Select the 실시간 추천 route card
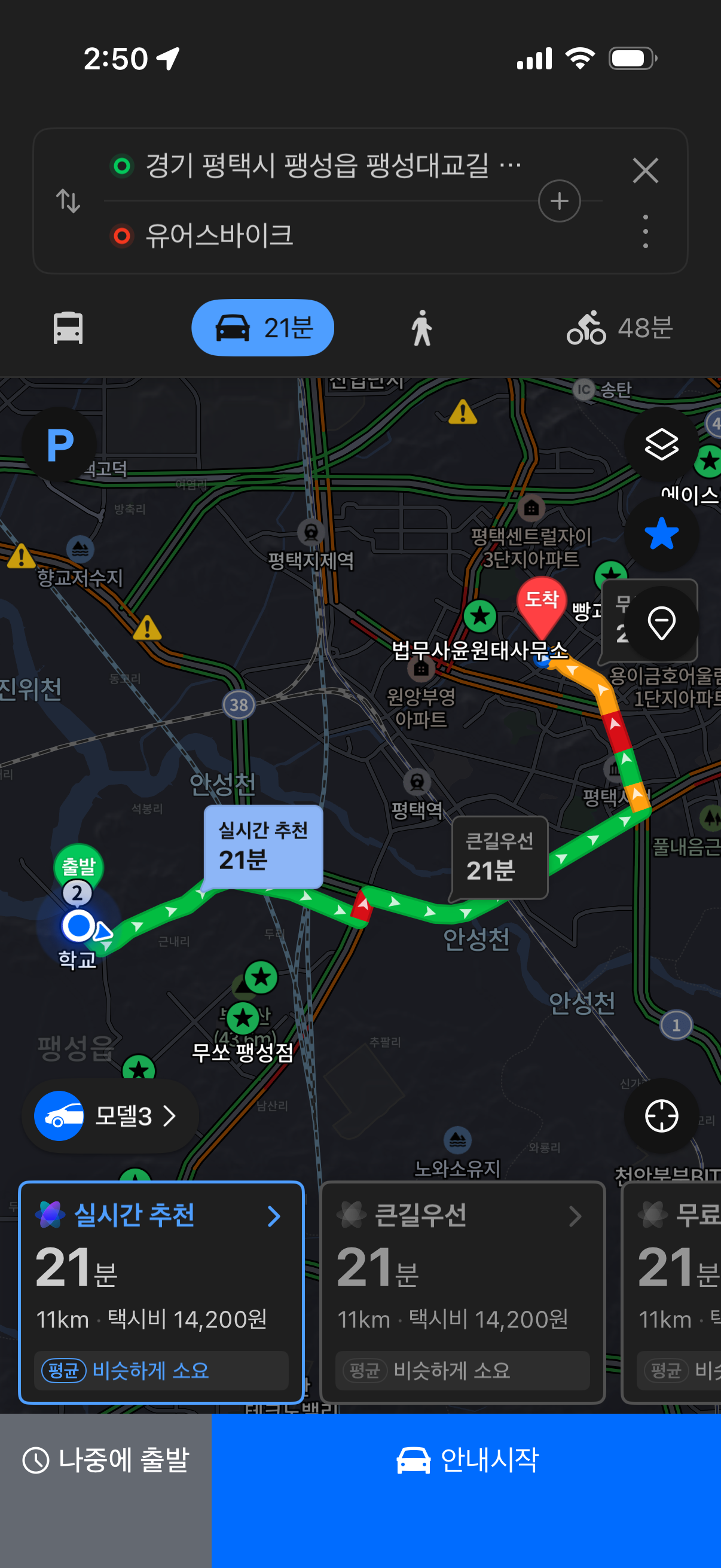 click(161, 1292)
